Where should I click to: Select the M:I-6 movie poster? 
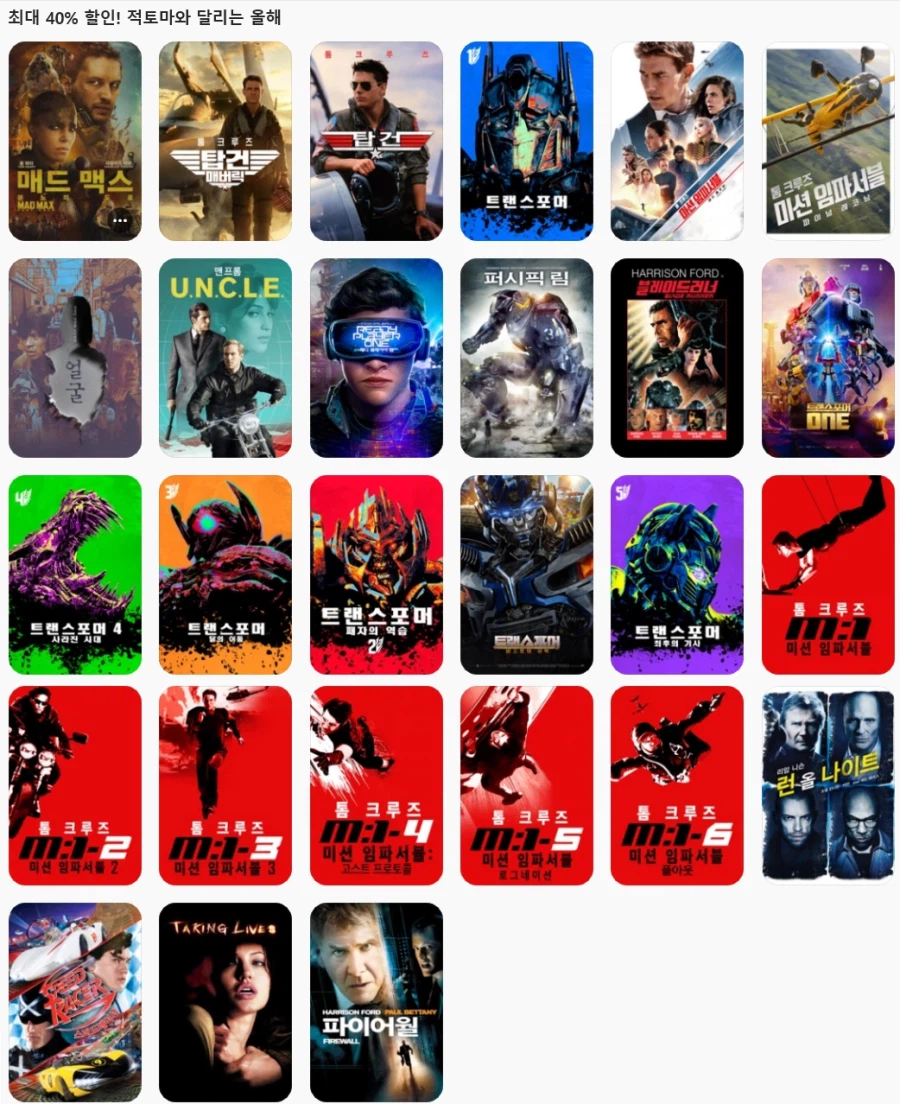coord(677,785)
